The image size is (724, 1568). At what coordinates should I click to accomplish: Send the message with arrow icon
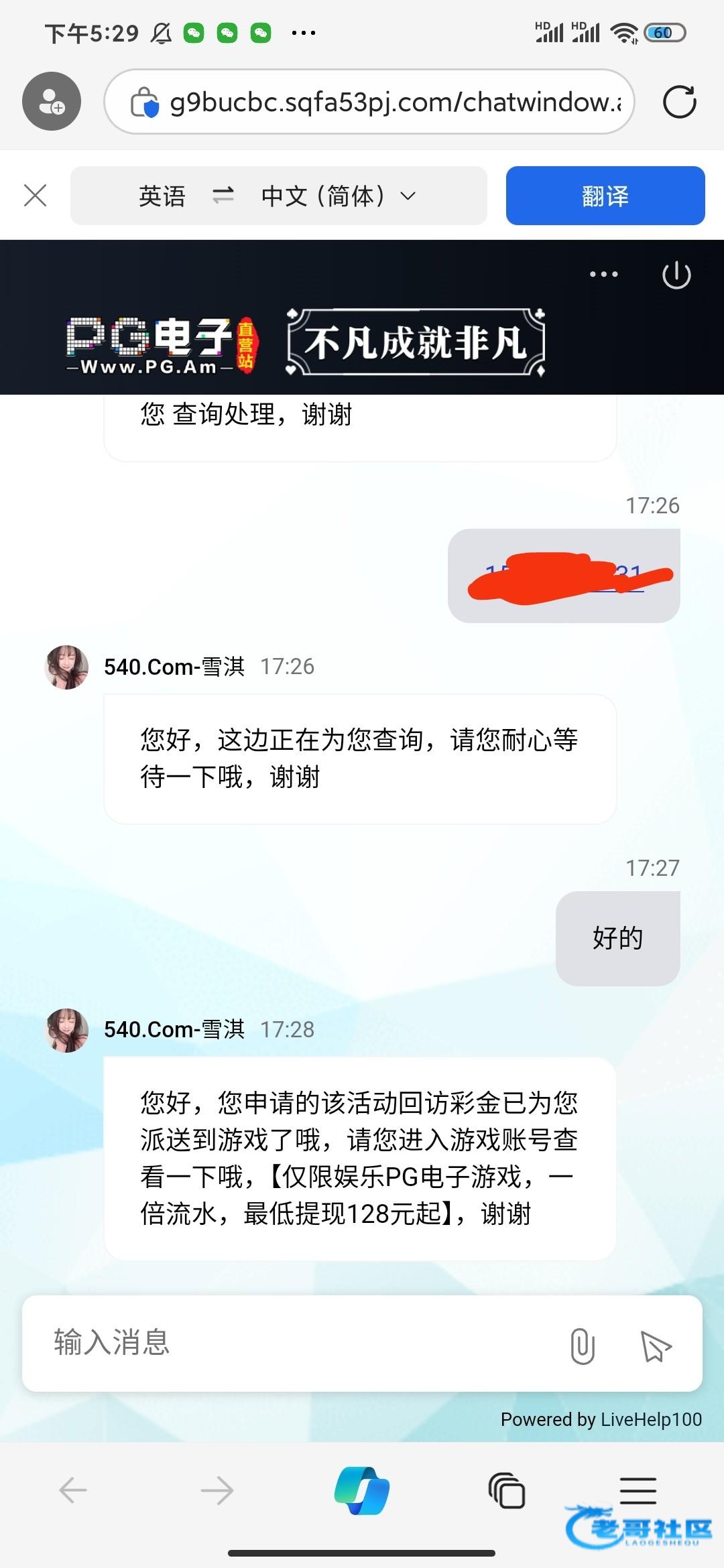click(x=655, y=1346)
